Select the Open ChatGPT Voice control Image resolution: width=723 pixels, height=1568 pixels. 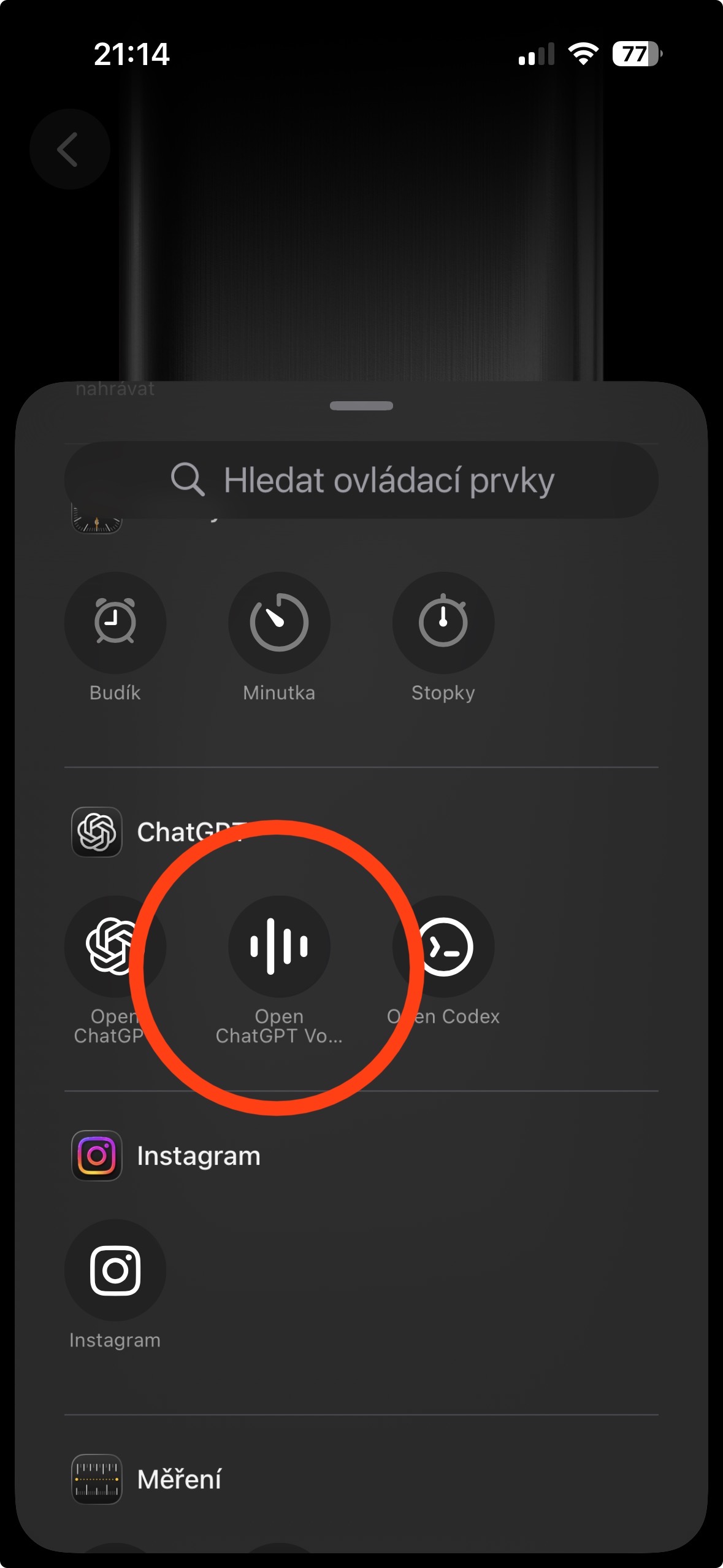[x=279, y=947]
